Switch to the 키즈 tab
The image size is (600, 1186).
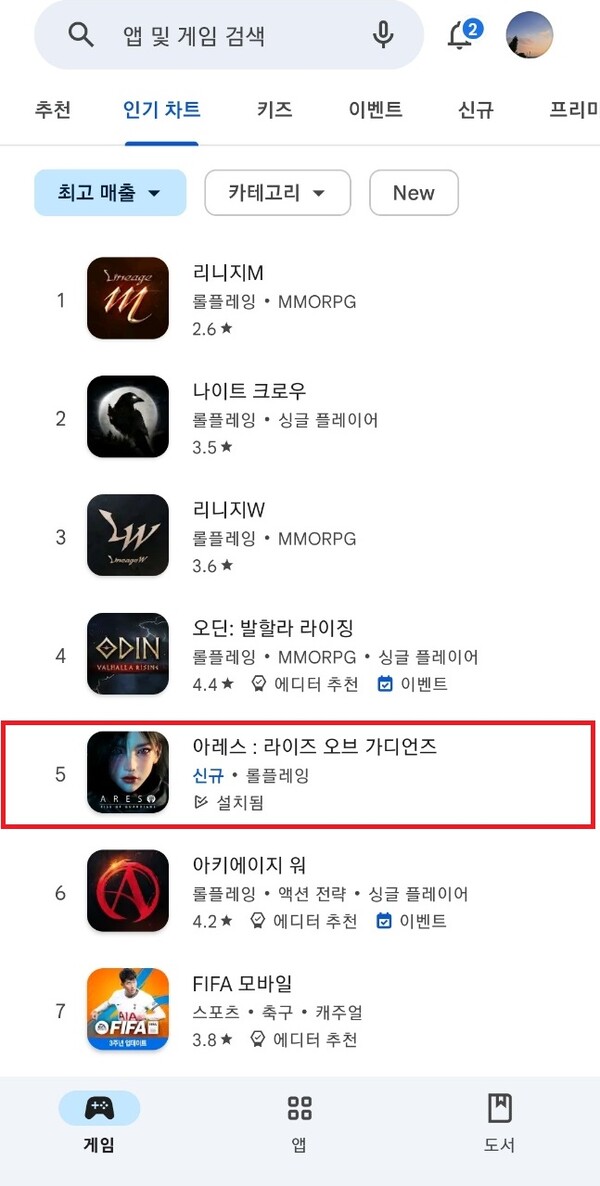(x=275, y=110)
